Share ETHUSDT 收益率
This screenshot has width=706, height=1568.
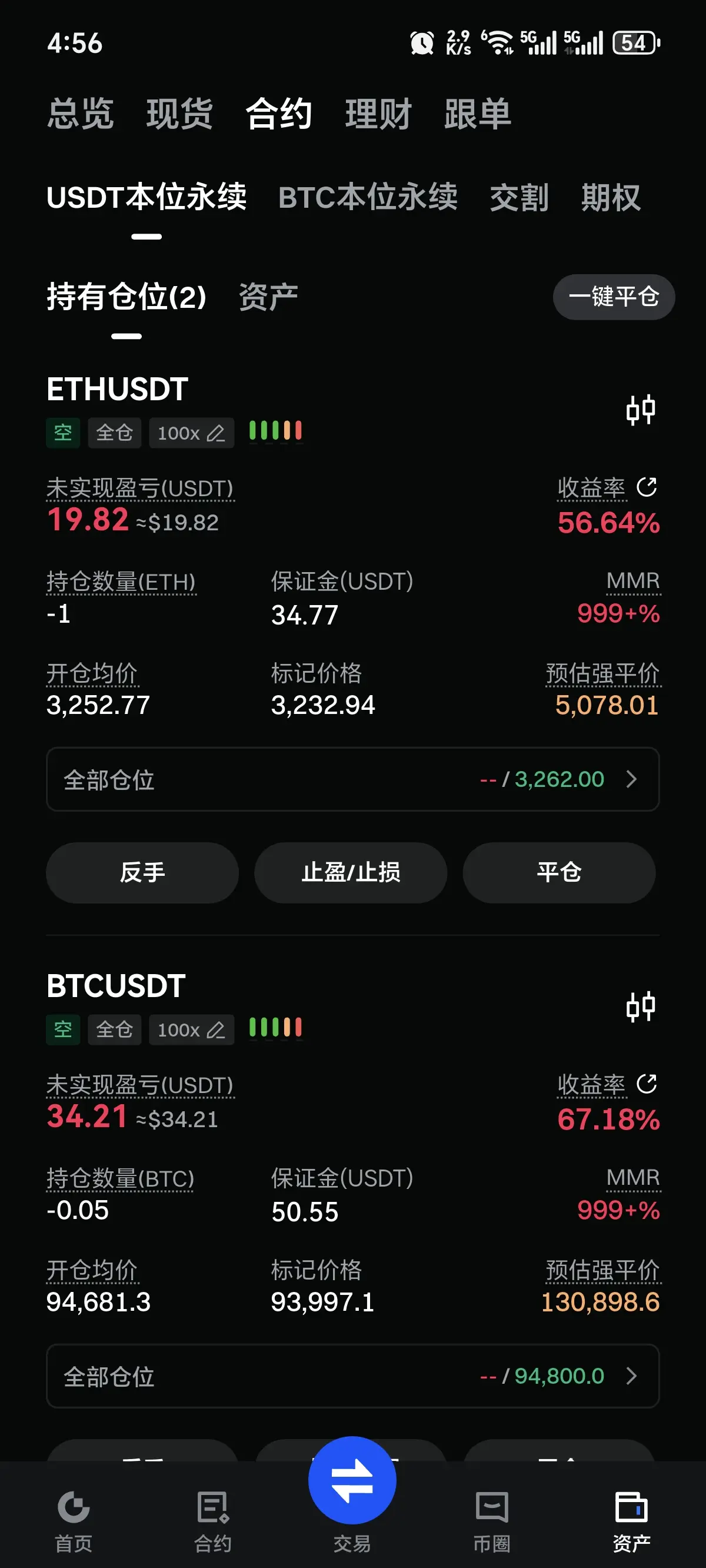[647, 487]
